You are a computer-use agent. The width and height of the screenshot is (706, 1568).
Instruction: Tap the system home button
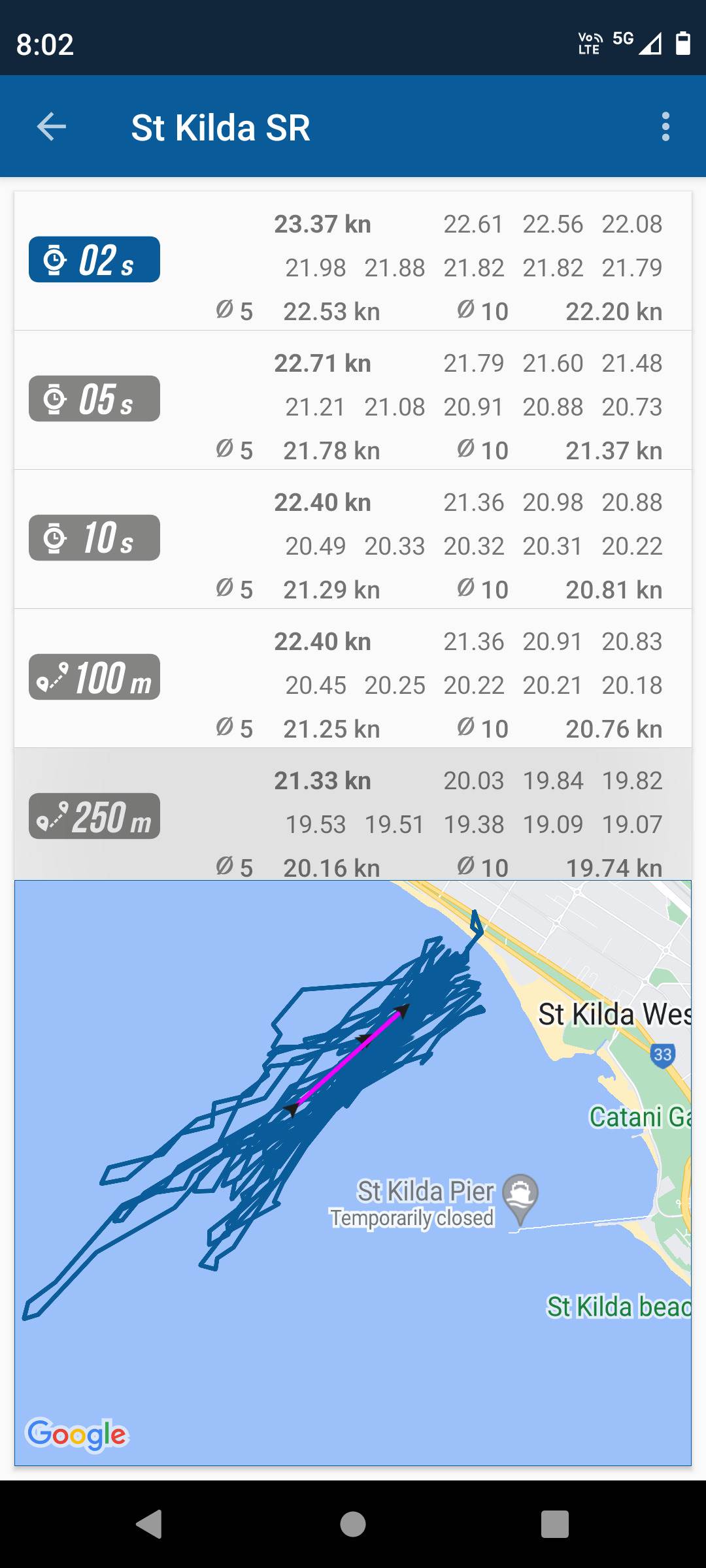[x=353, y=1524]
